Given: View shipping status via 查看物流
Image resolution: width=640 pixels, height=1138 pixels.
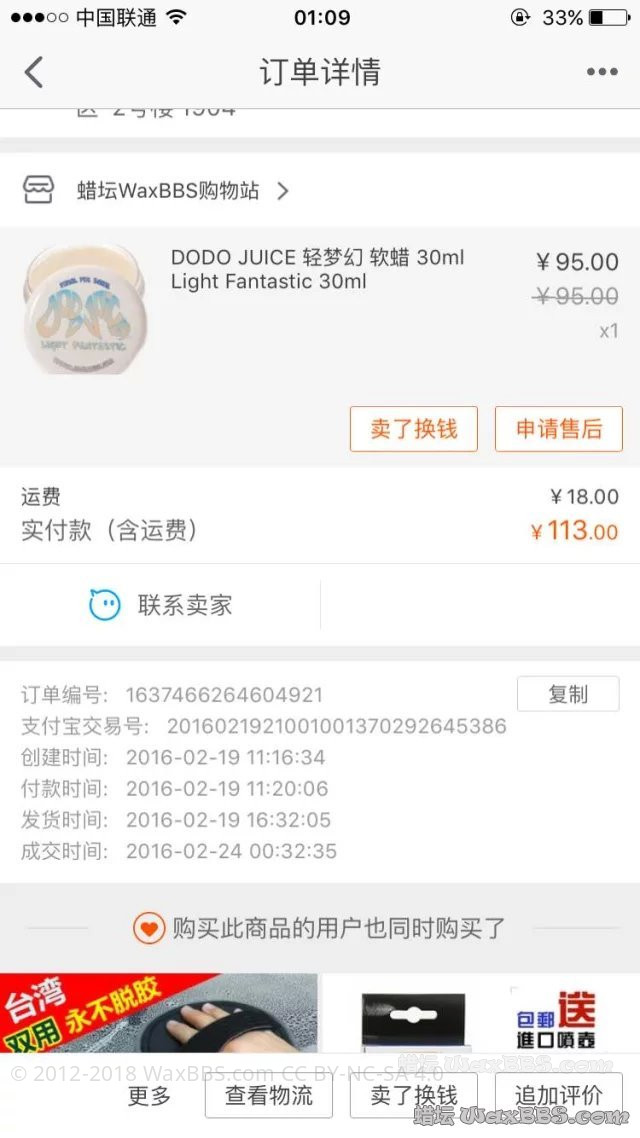Looking at the screenshot, I should (268, 1095).
